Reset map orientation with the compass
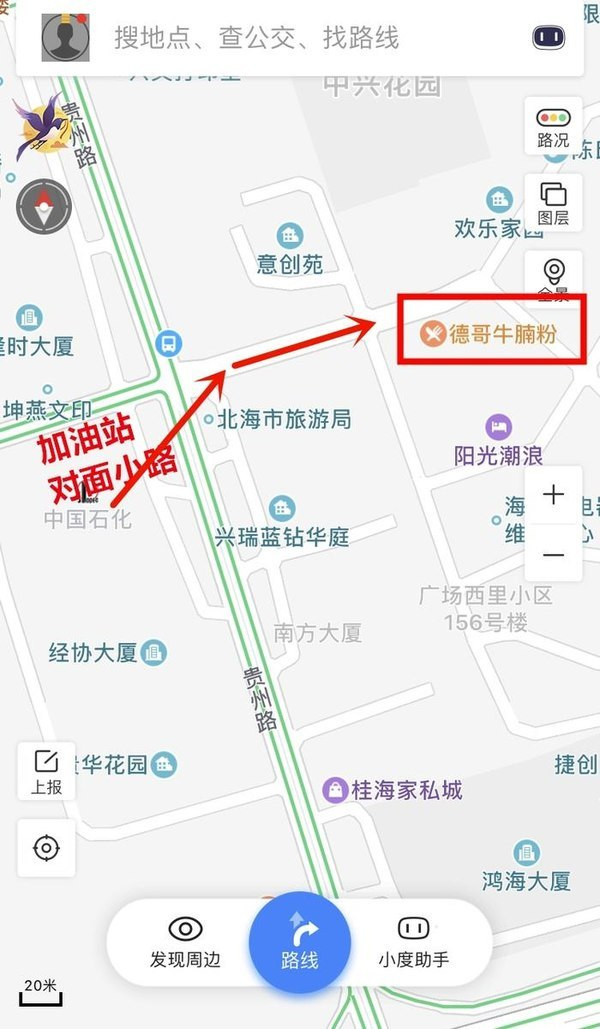The image size is (600, 1029). 43,207
